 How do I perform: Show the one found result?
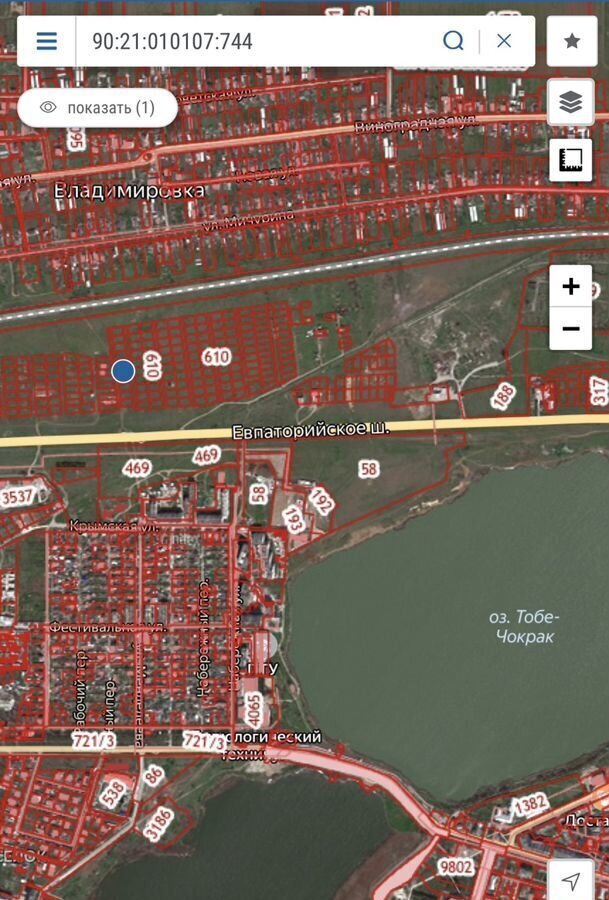98,108
